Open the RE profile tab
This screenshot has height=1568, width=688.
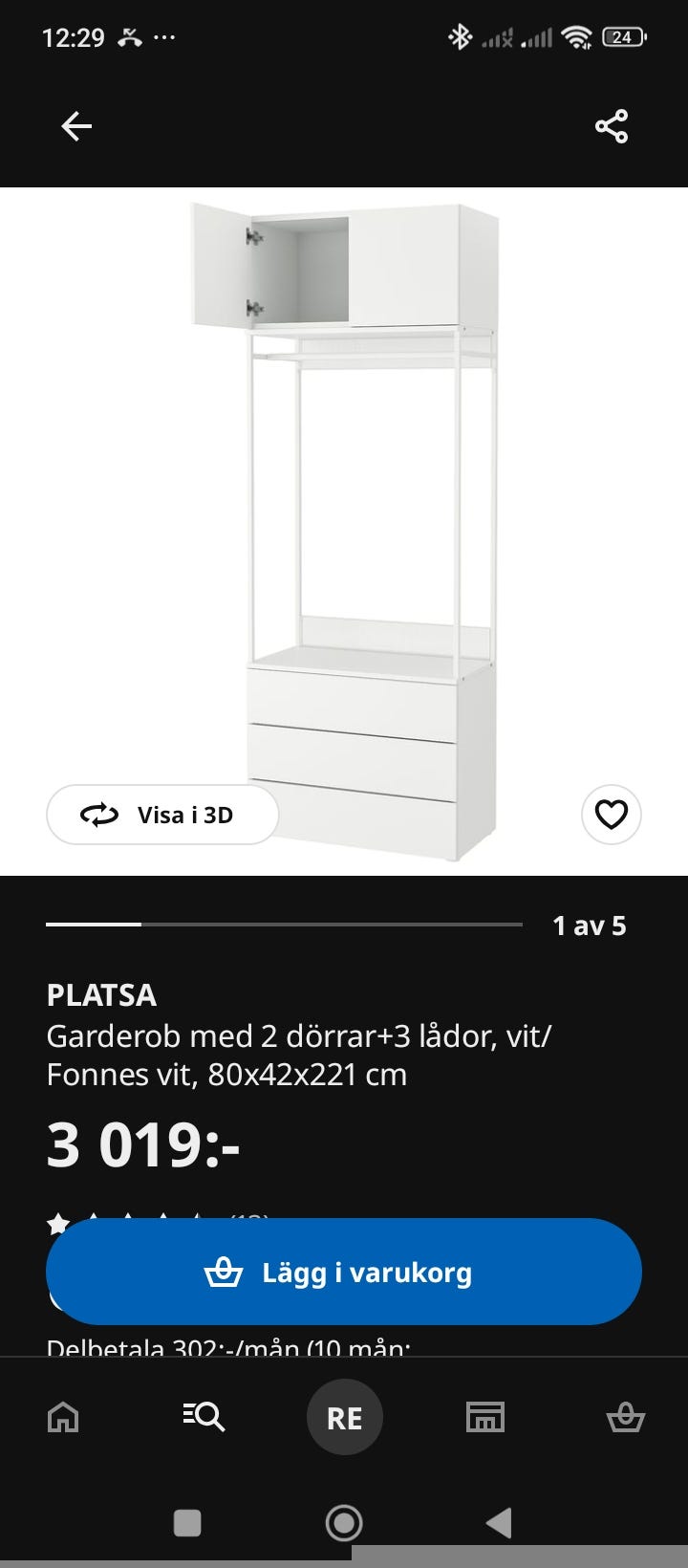(x=344, y=1417)
